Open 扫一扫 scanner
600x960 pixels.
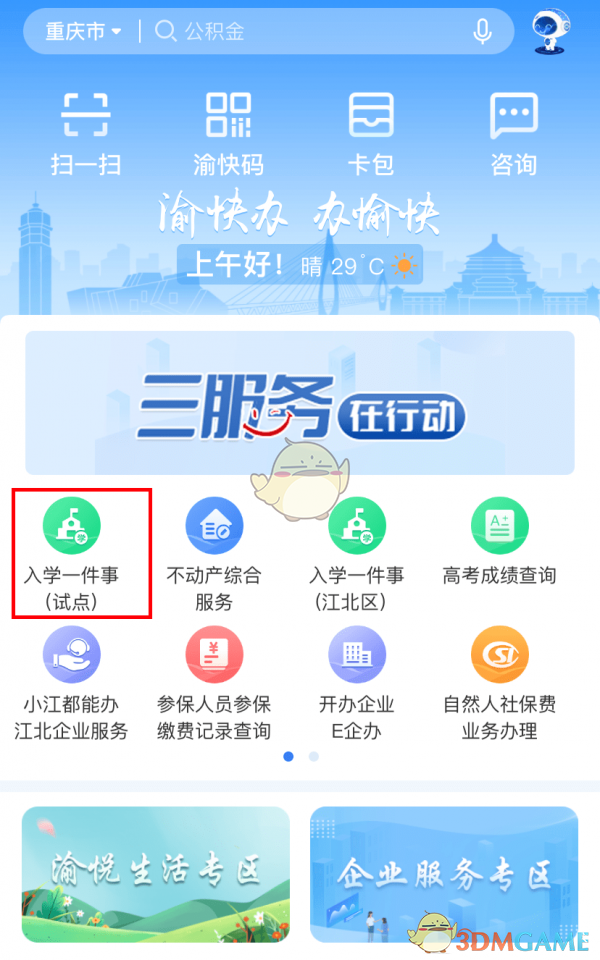[86, 133]
